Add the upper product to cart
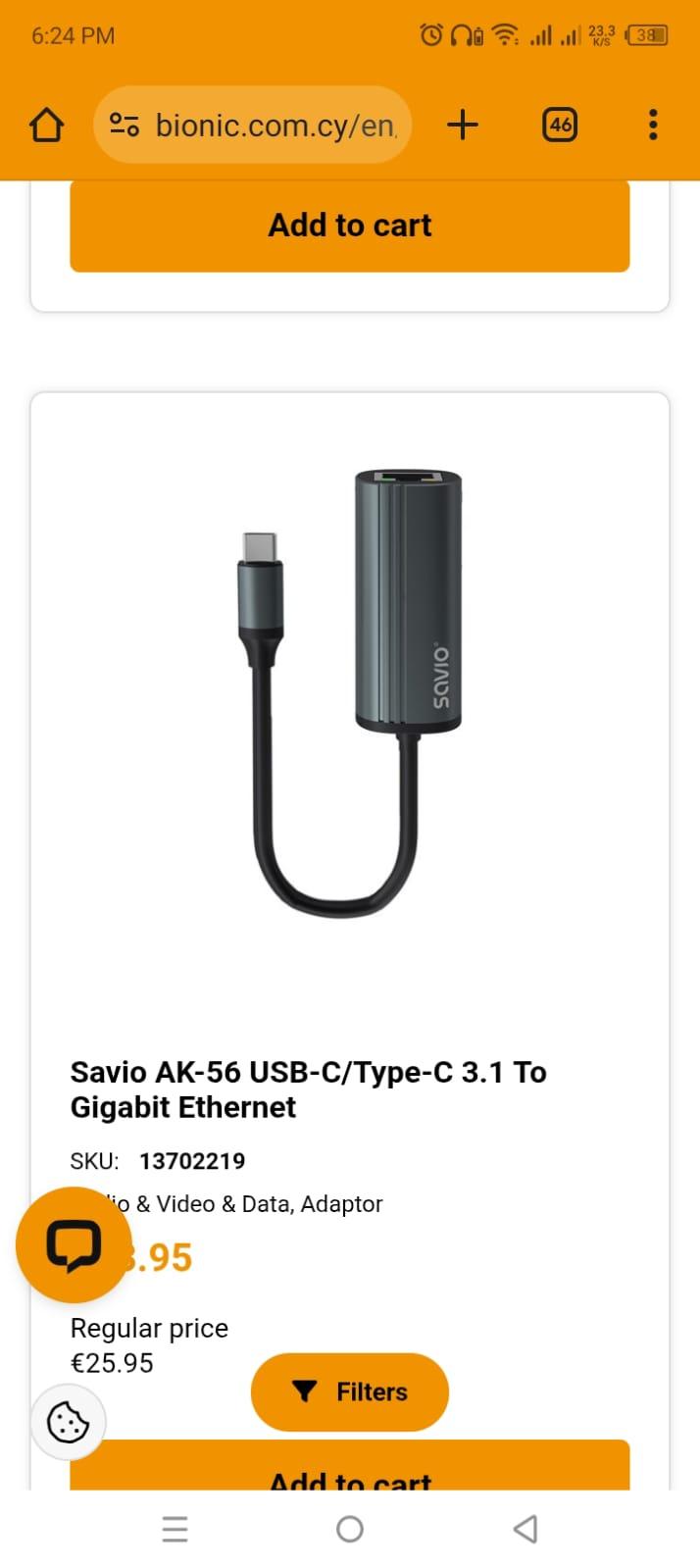 [x=349, y=226]
